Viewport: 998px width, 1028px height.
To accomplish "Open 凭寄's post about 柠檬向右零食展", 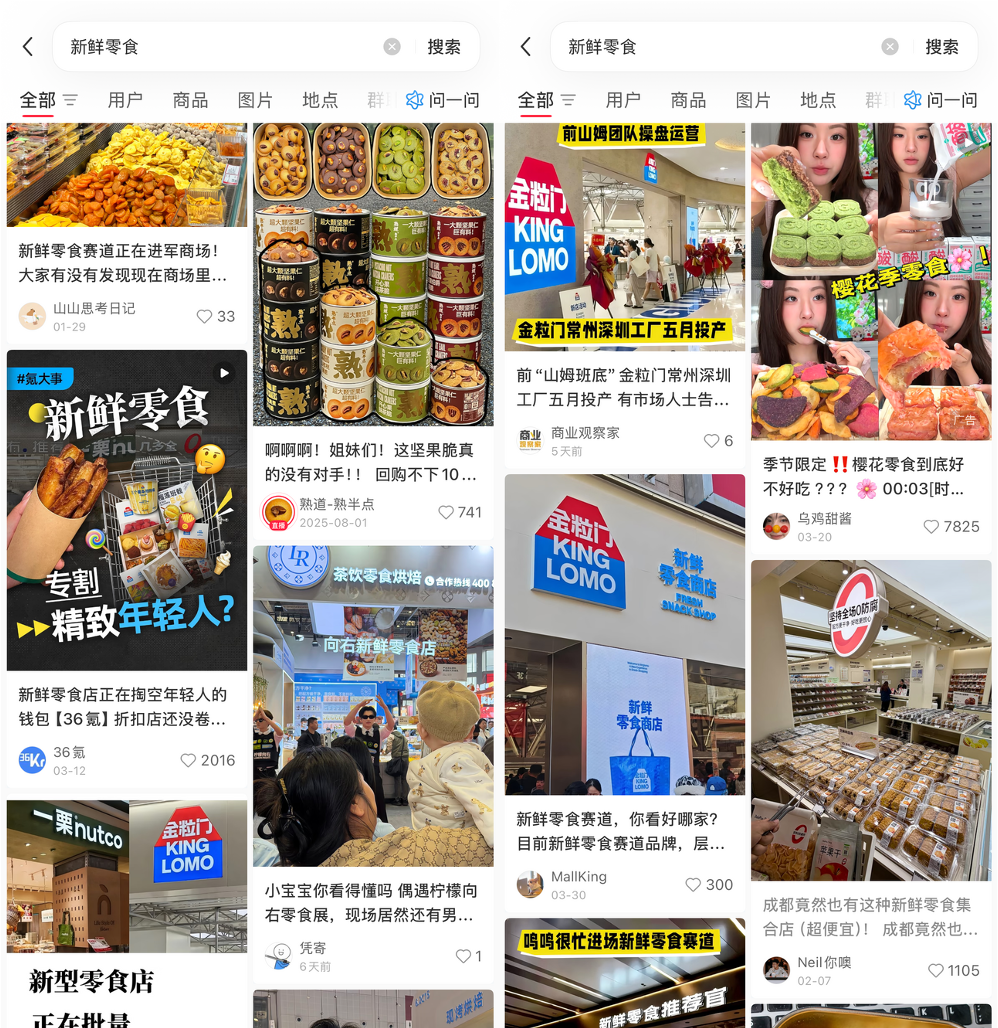I will 372,705.
